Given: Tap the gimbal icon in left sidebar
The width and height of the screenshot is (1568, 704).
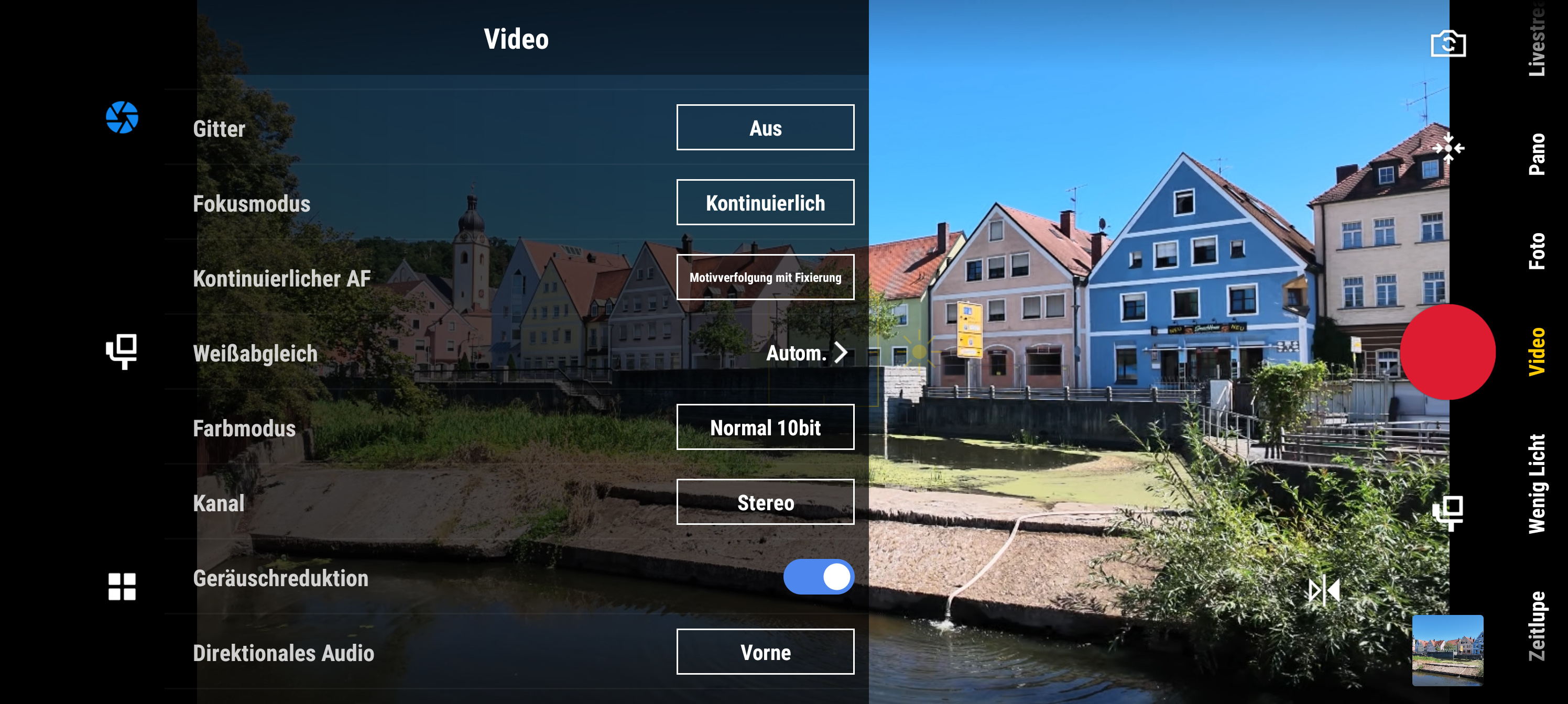Looking at the screenshot, I should [122, 351].
